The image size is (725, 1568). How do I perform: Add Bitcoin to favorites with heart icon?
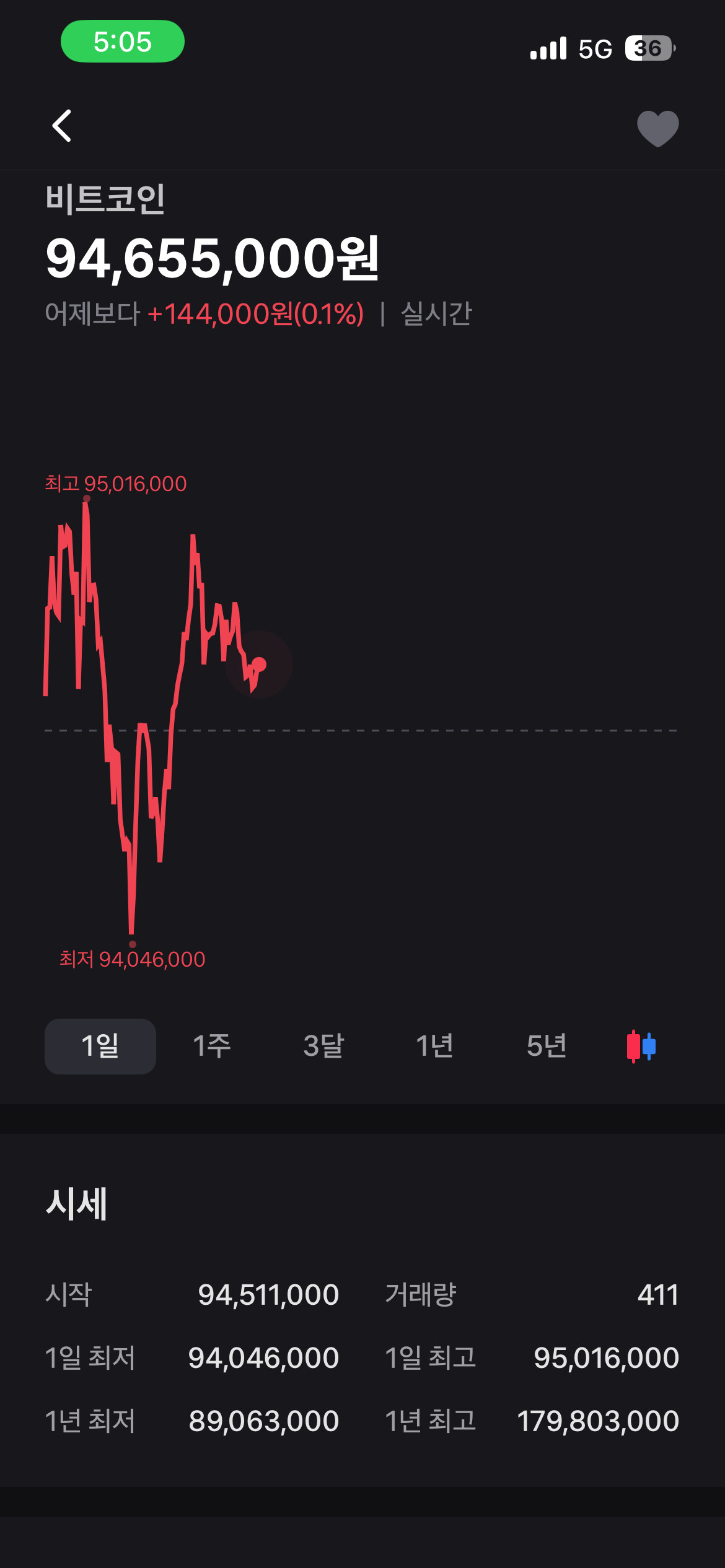tap(658, 129)
